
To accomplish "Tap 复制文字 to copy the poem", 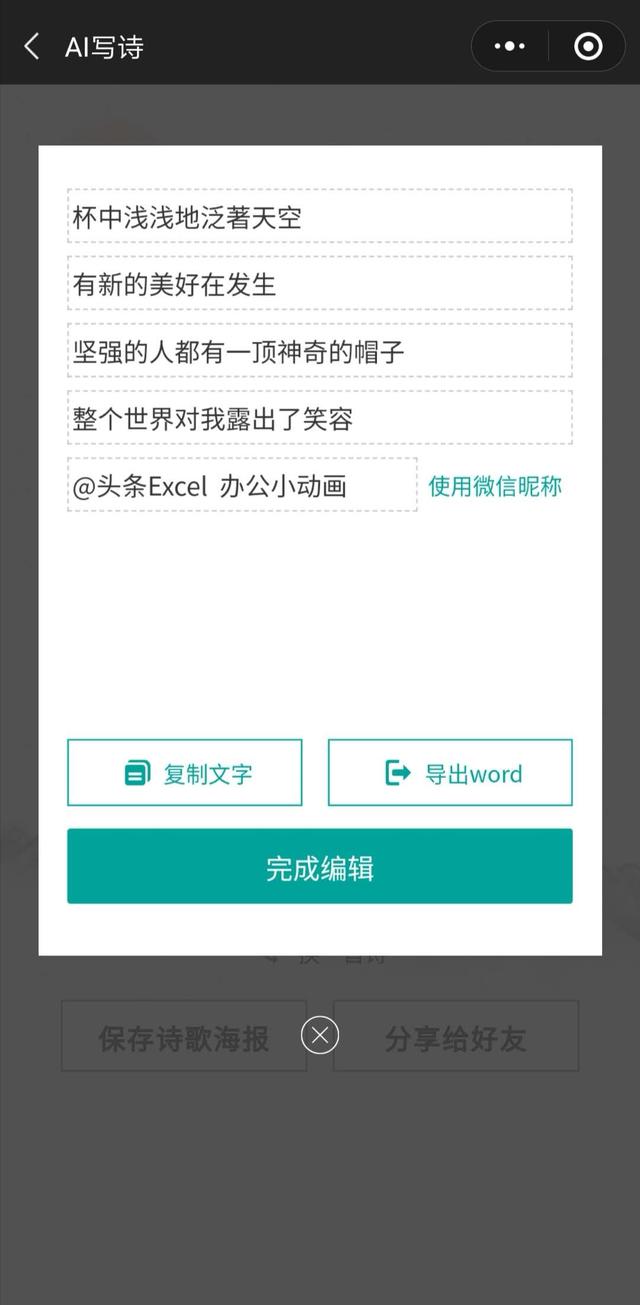I will click(185, 772).
